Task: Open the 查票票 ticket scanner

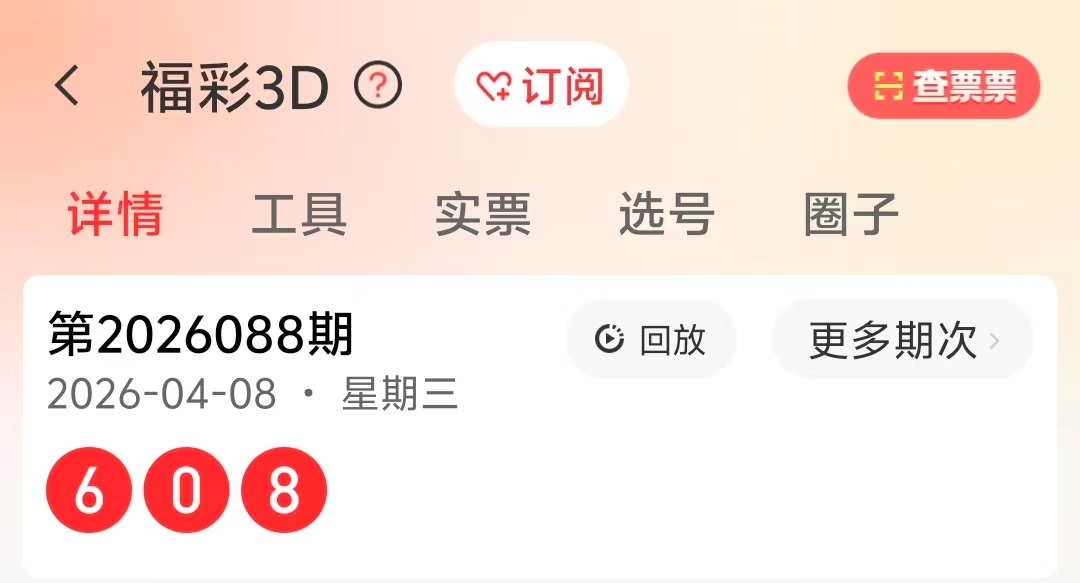Action: [x=944, y=87]
